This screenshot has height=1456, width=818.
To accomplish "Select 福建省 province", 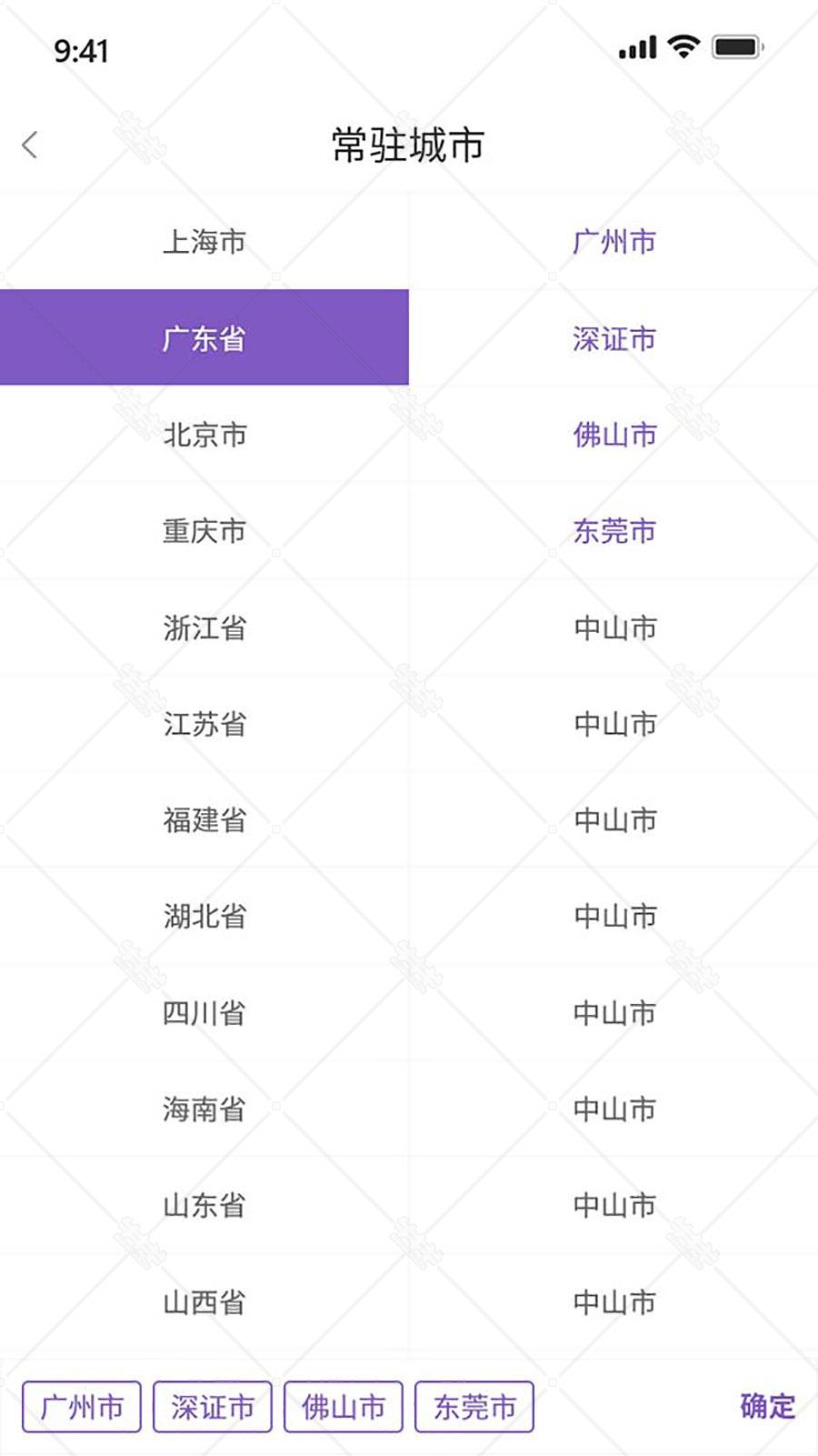I will pyautogui.click(x=204, y=820).
